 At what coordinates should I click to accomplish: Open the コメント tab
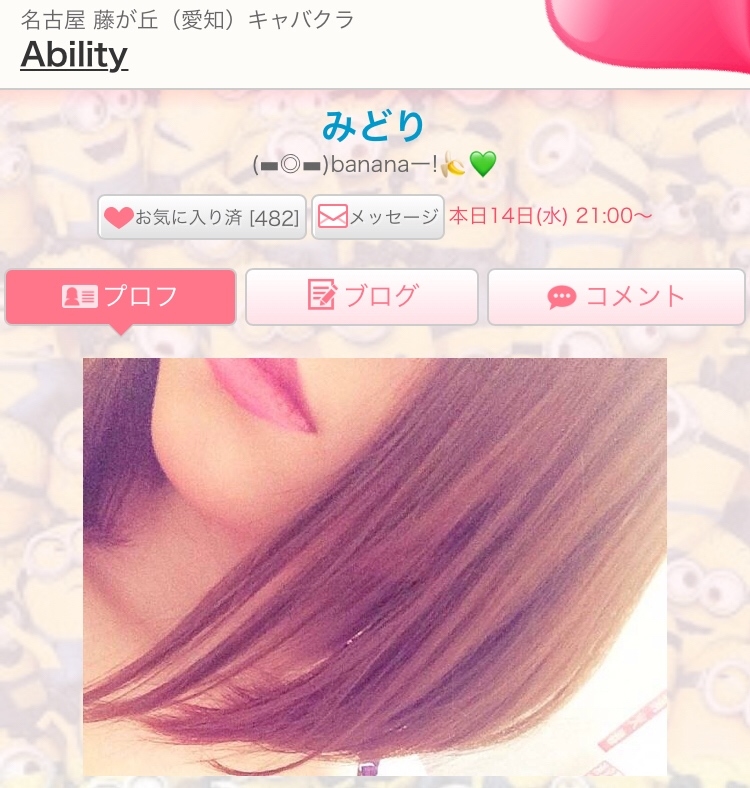(616, 297)
